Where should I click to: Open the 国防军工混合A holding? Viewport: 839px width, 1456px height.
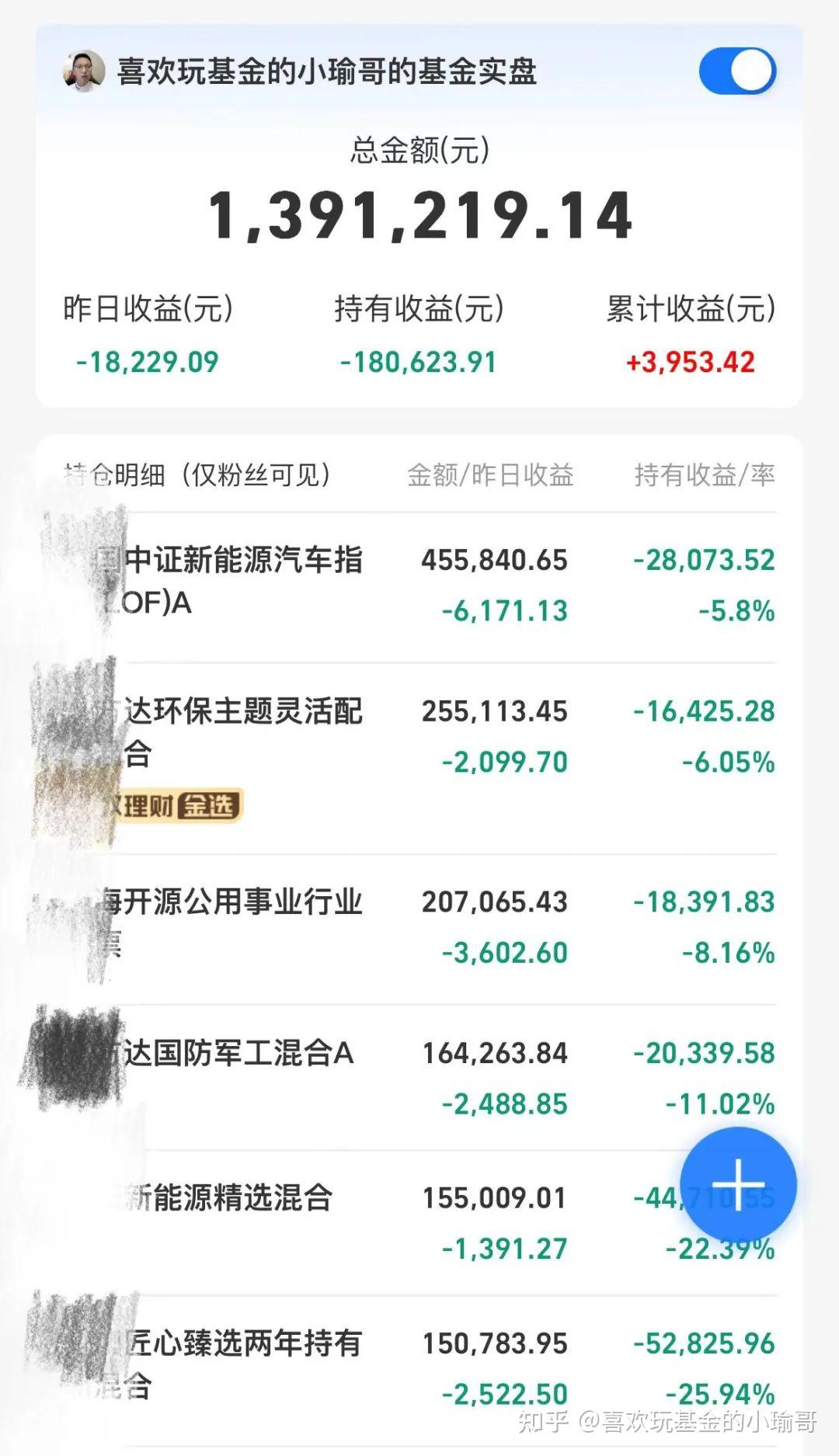419,1078
